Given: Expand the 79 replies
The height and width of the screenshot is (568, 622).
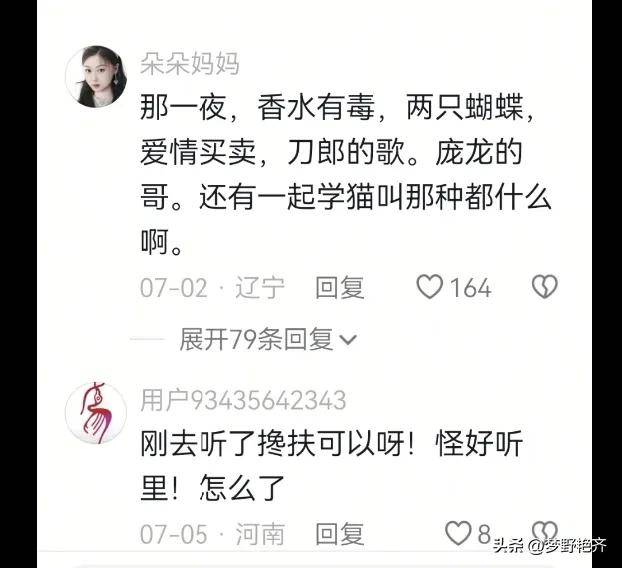Looking at the screenshot, I should pos(267,340).
